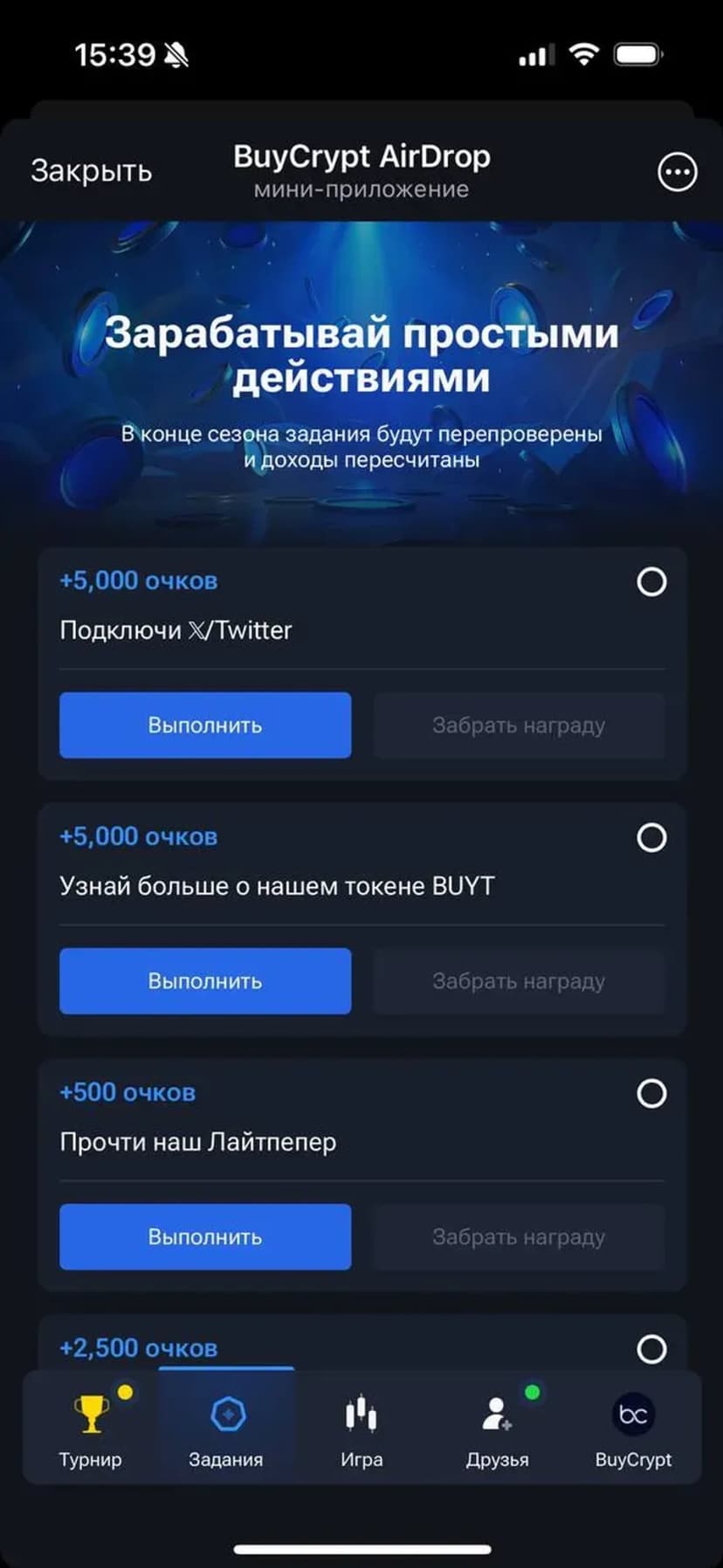Screen dimensions: 723x1568
Task: Tap Выполнить for Прочти наш Лайтпепер
Action: coord(205,1236)
